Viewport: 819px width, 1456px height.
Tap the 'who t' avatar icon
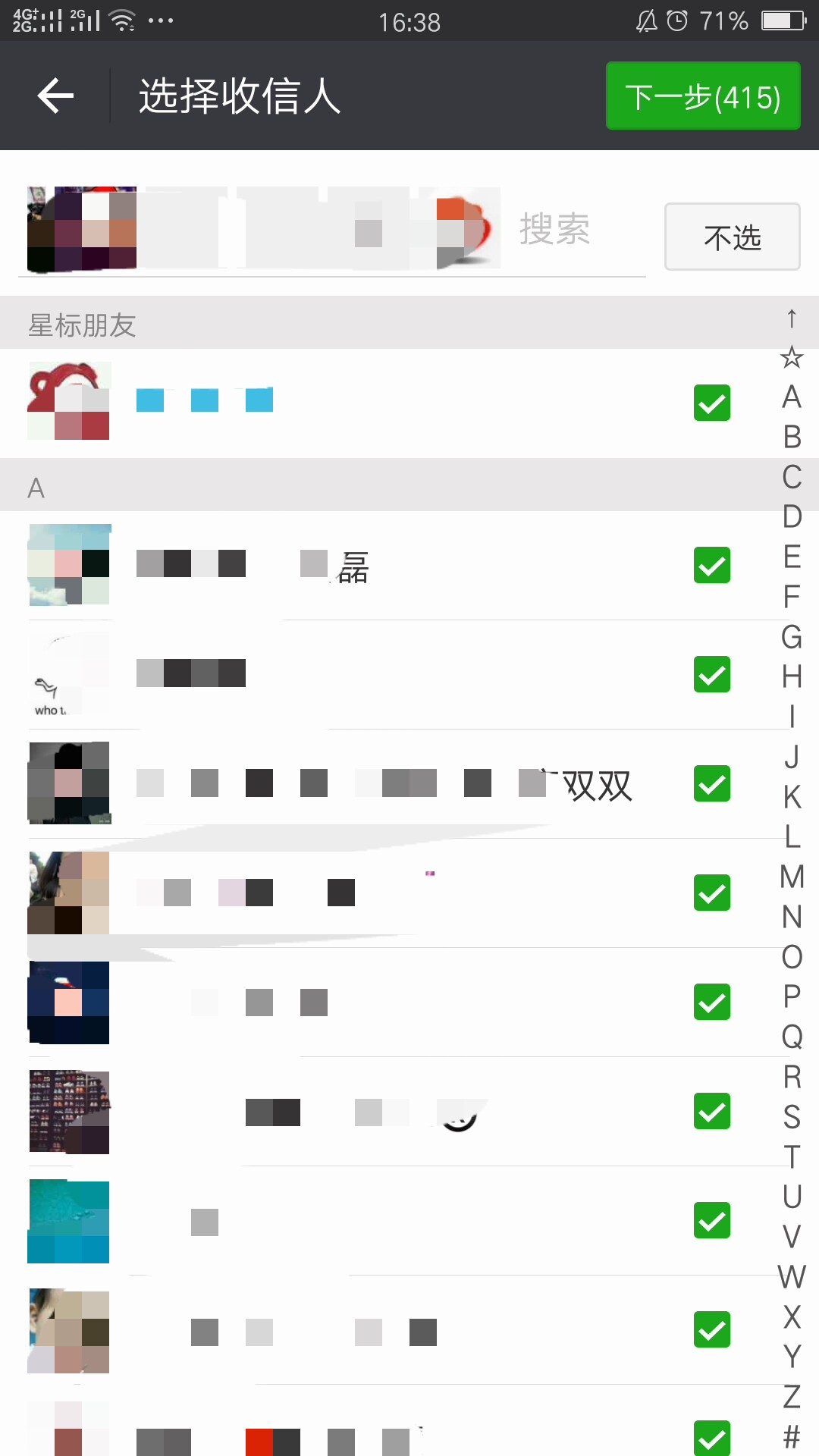tap(68, 675)
